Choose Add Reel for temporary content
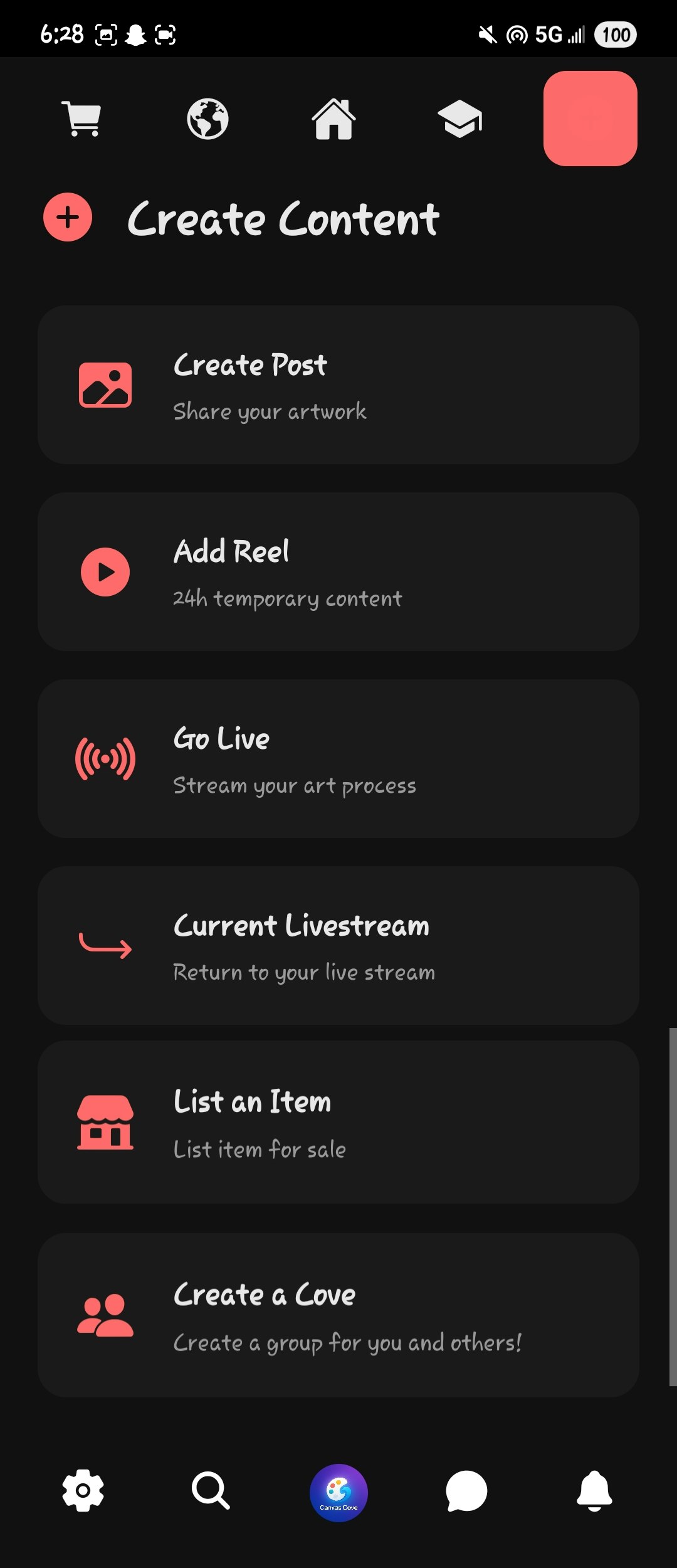Image resolution: width=677 pixels, height=1568 pixels. click(338, 571)
